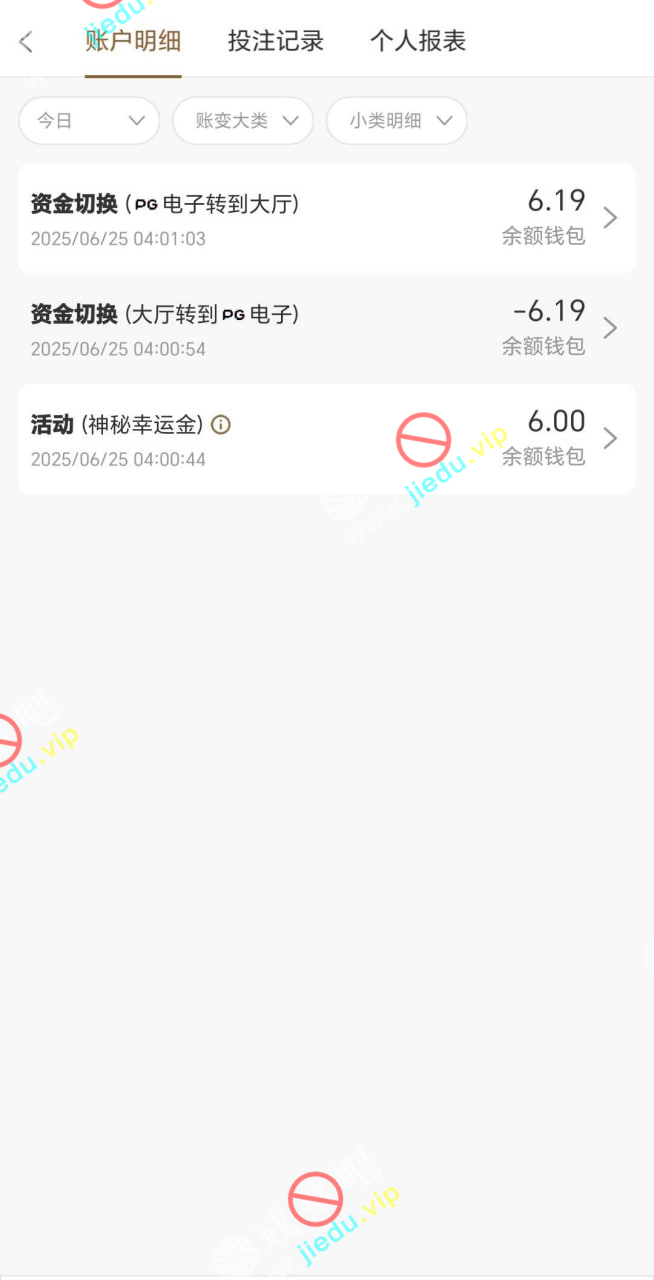The height and width of the screenshot is (1280, 654).
Task: Open the 个人报表 tab
Action: point(418,42)
